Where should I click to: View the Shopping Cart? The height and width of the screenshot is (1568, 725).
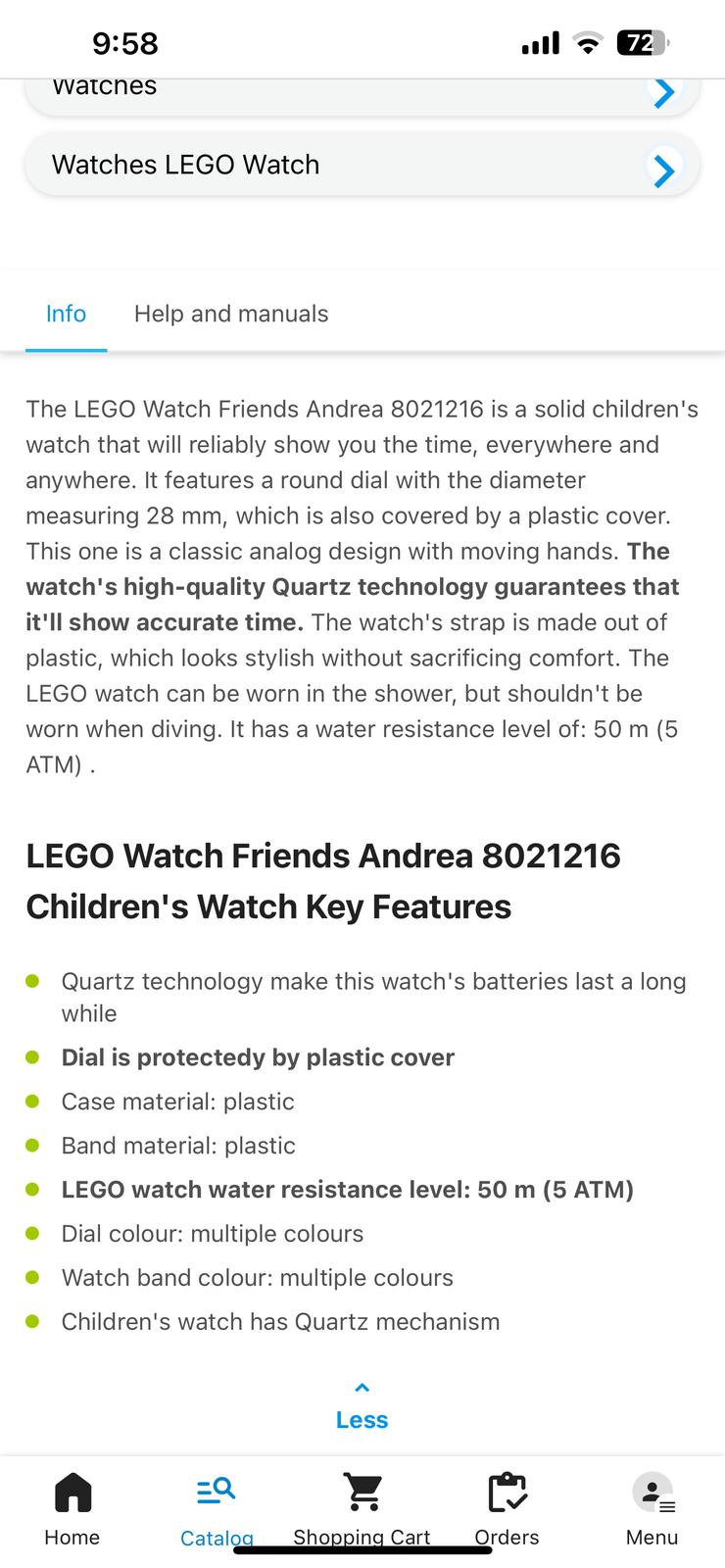click(x=362, y=1509)
